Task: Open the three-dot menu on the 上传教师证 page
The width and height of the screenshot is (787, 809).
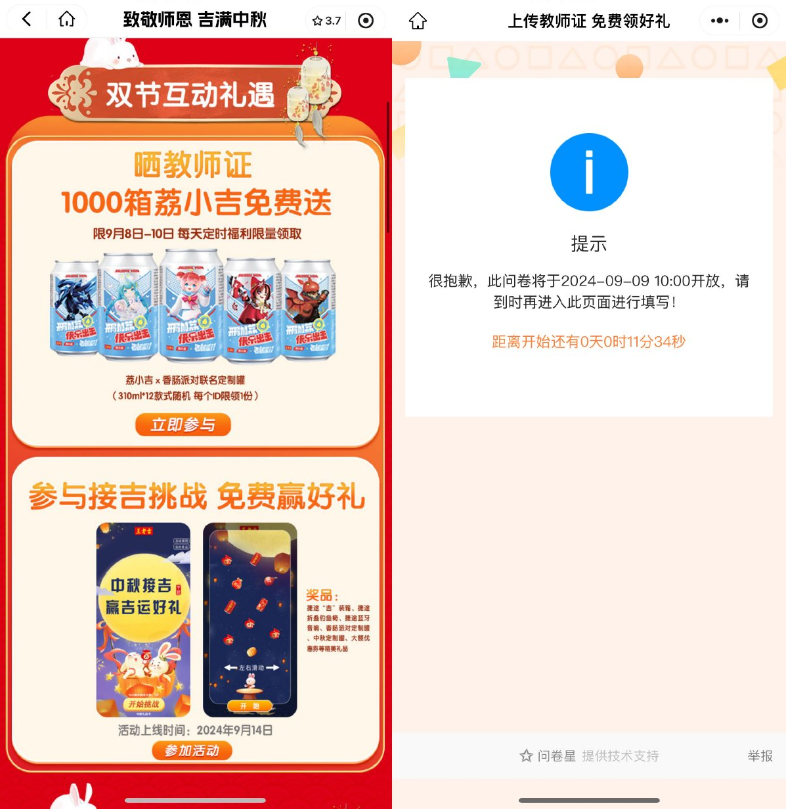Action: pos(719,20)
